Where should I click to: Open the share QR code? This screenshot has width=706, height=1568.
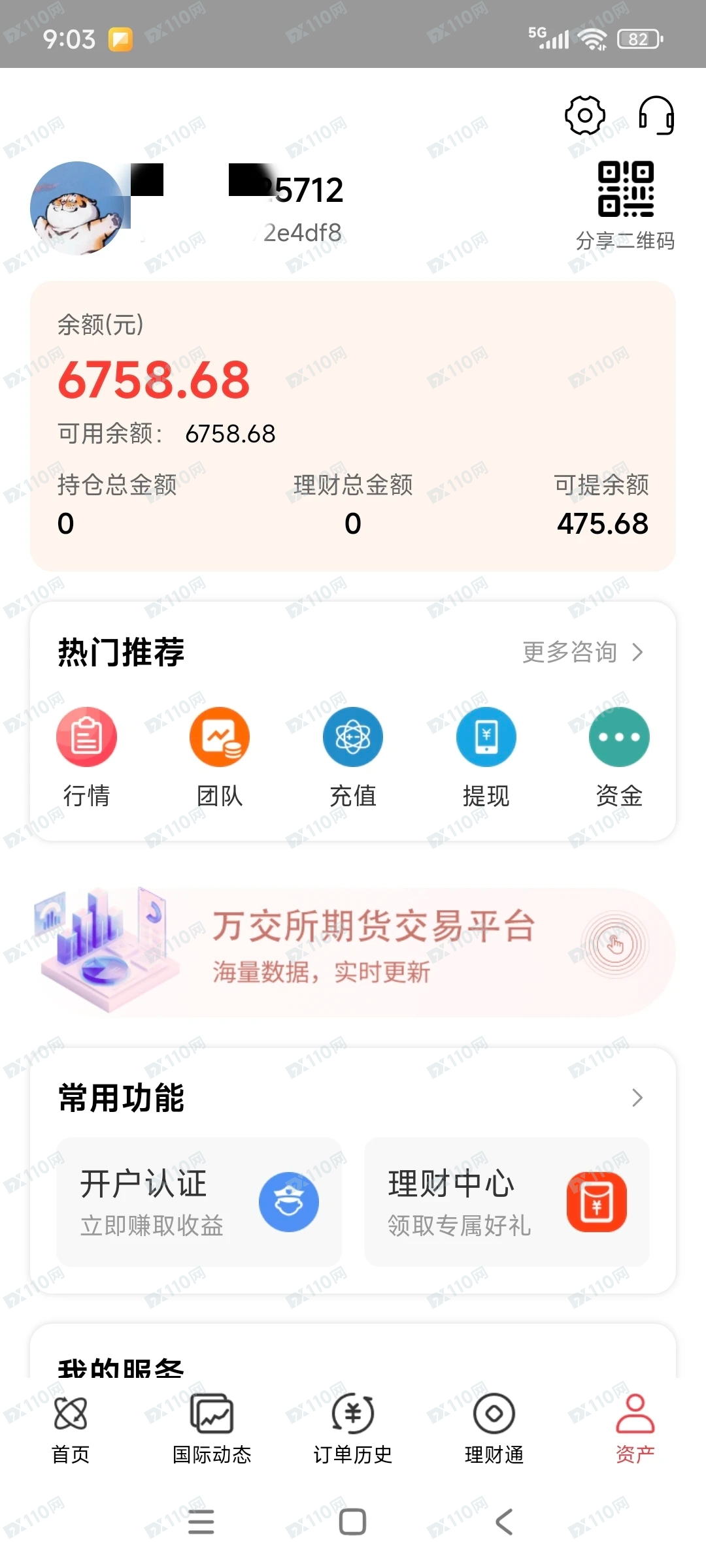click(x=626, y=191)
